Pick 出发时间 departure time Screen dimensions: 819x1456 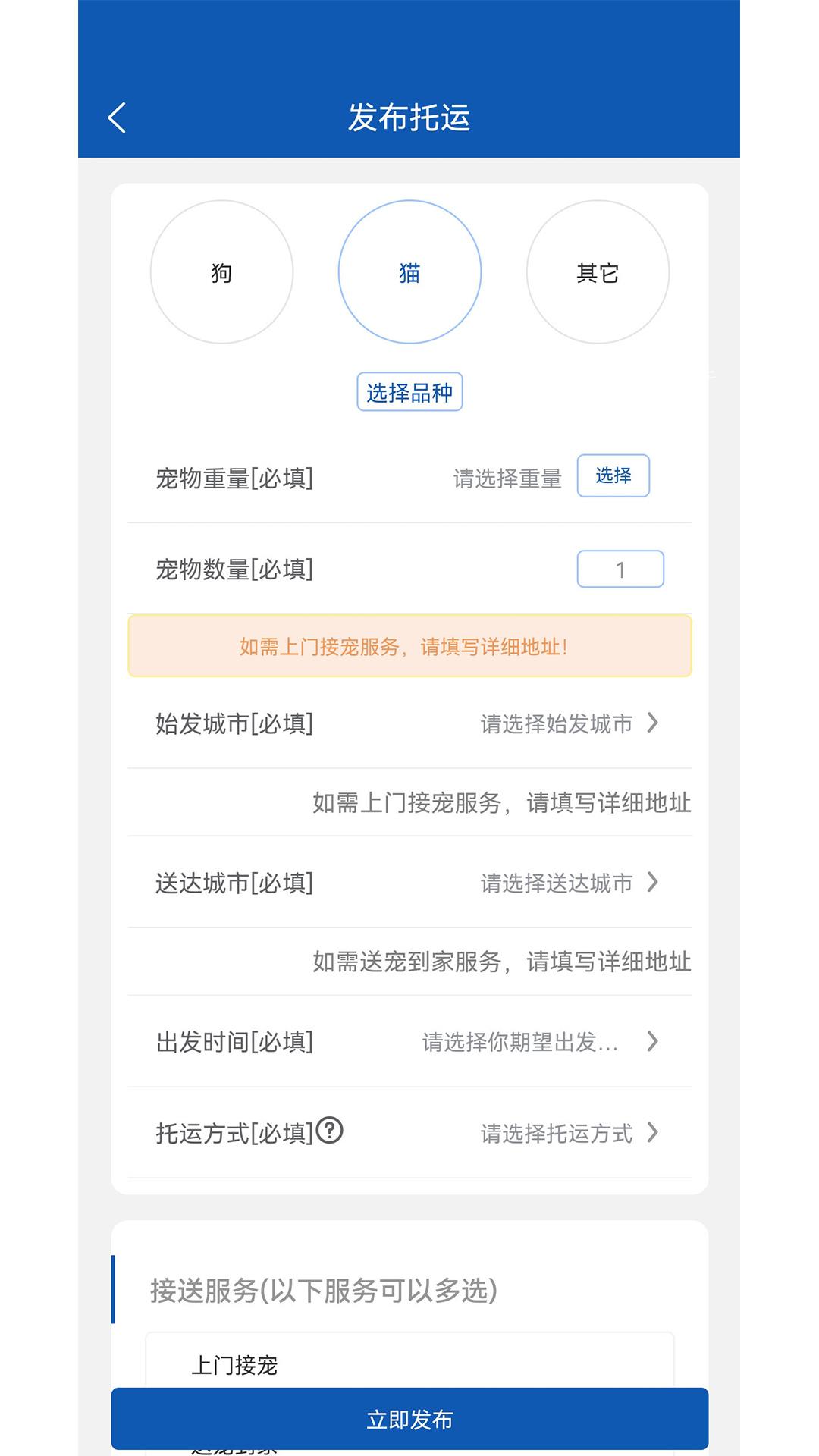409,1042
